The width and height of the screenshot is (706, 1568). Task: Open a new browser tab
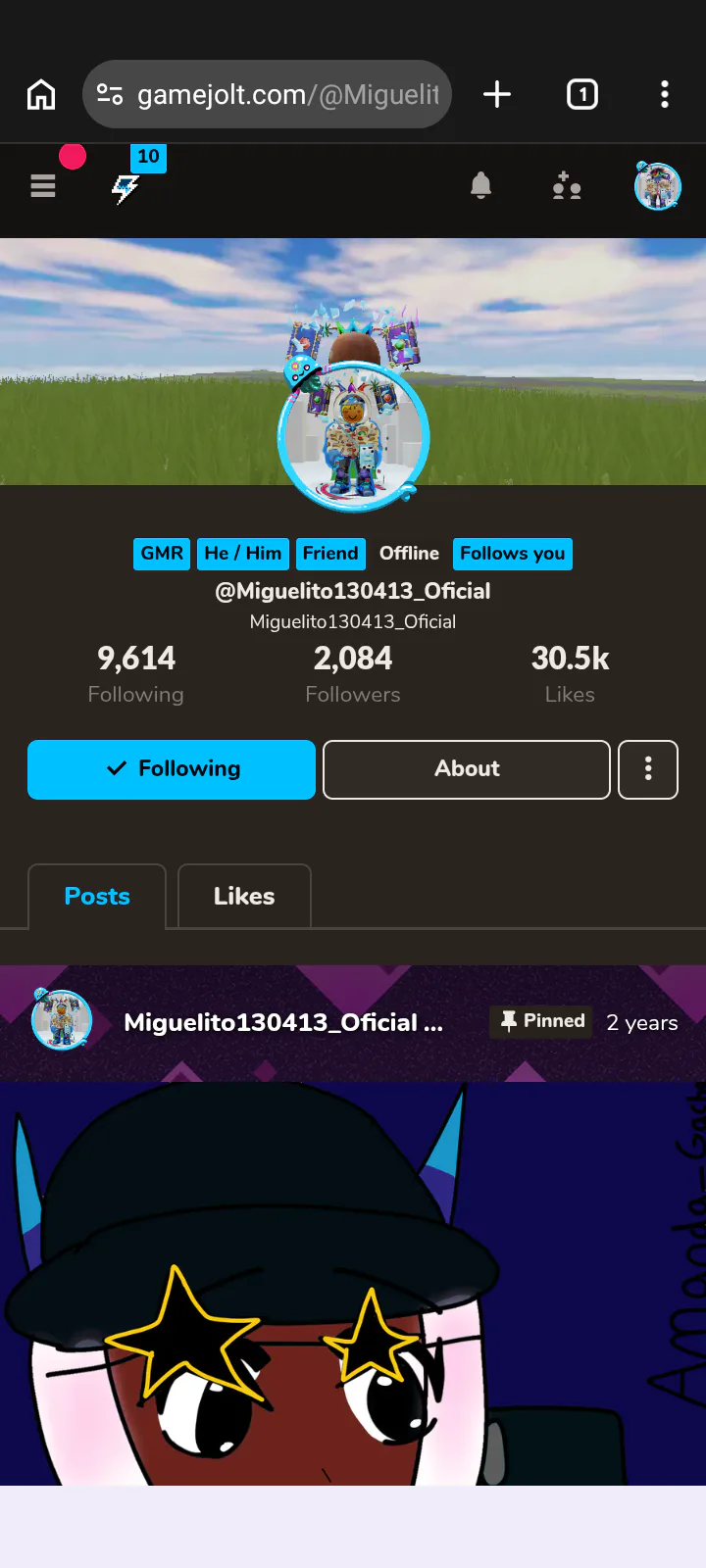click(x=497, y=95)
